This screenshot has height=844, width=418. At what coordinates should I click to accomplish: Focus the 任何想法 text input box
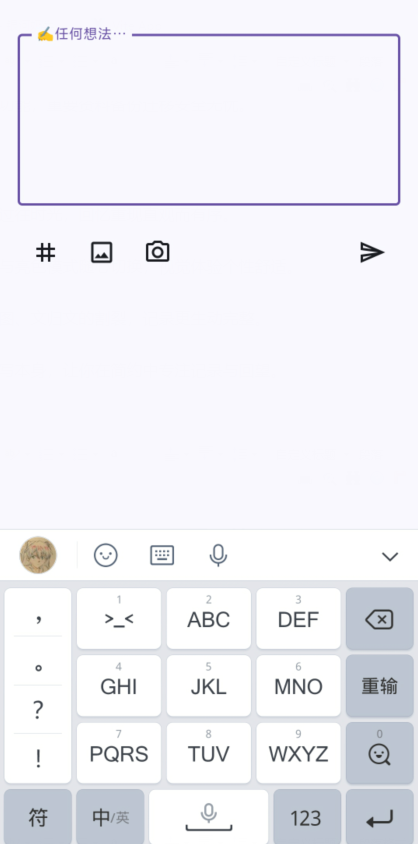(x=209, y=120)
